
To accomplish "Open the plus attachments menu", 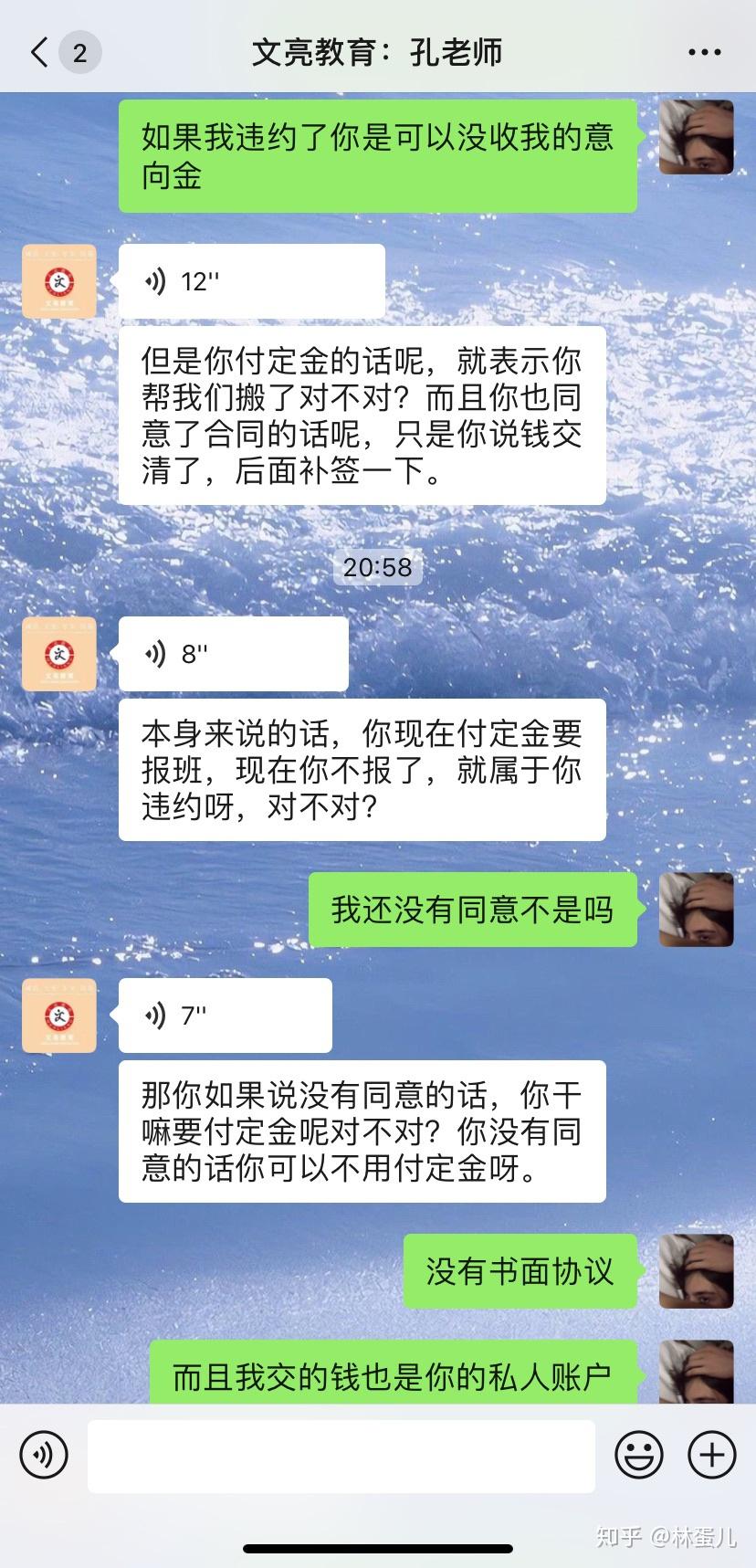I will (711, 1455).
